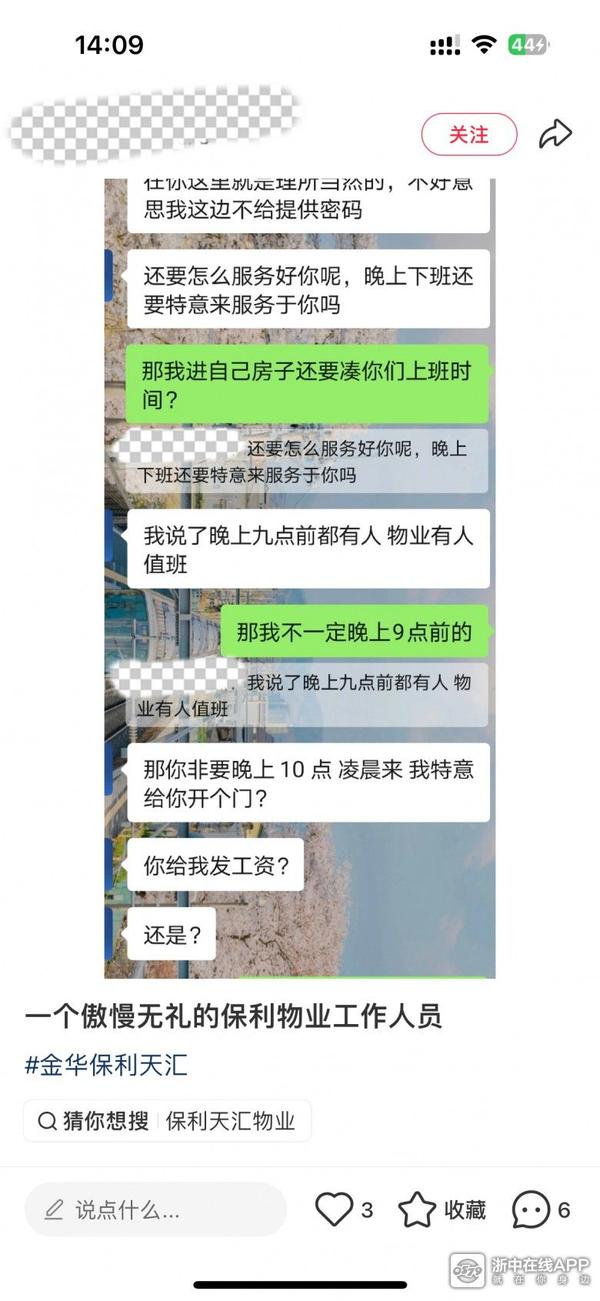Follow the author with the 关注 button
The image size is (600, 1301).
[x=469, y=134]
